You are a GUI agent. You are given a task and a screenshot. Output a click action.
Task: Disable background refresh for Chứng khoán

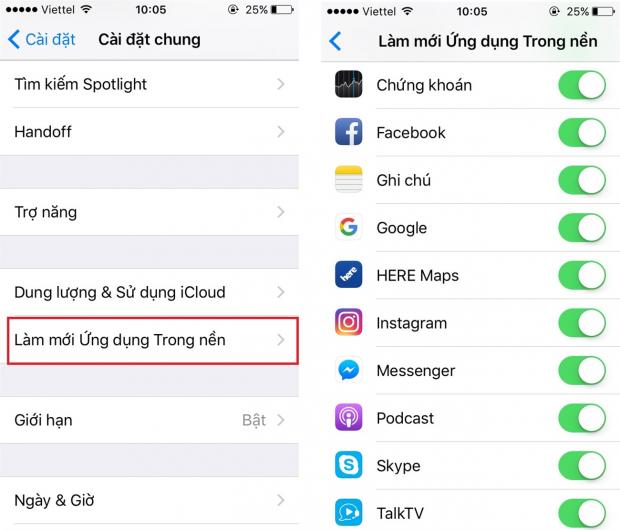coord(581,85)
